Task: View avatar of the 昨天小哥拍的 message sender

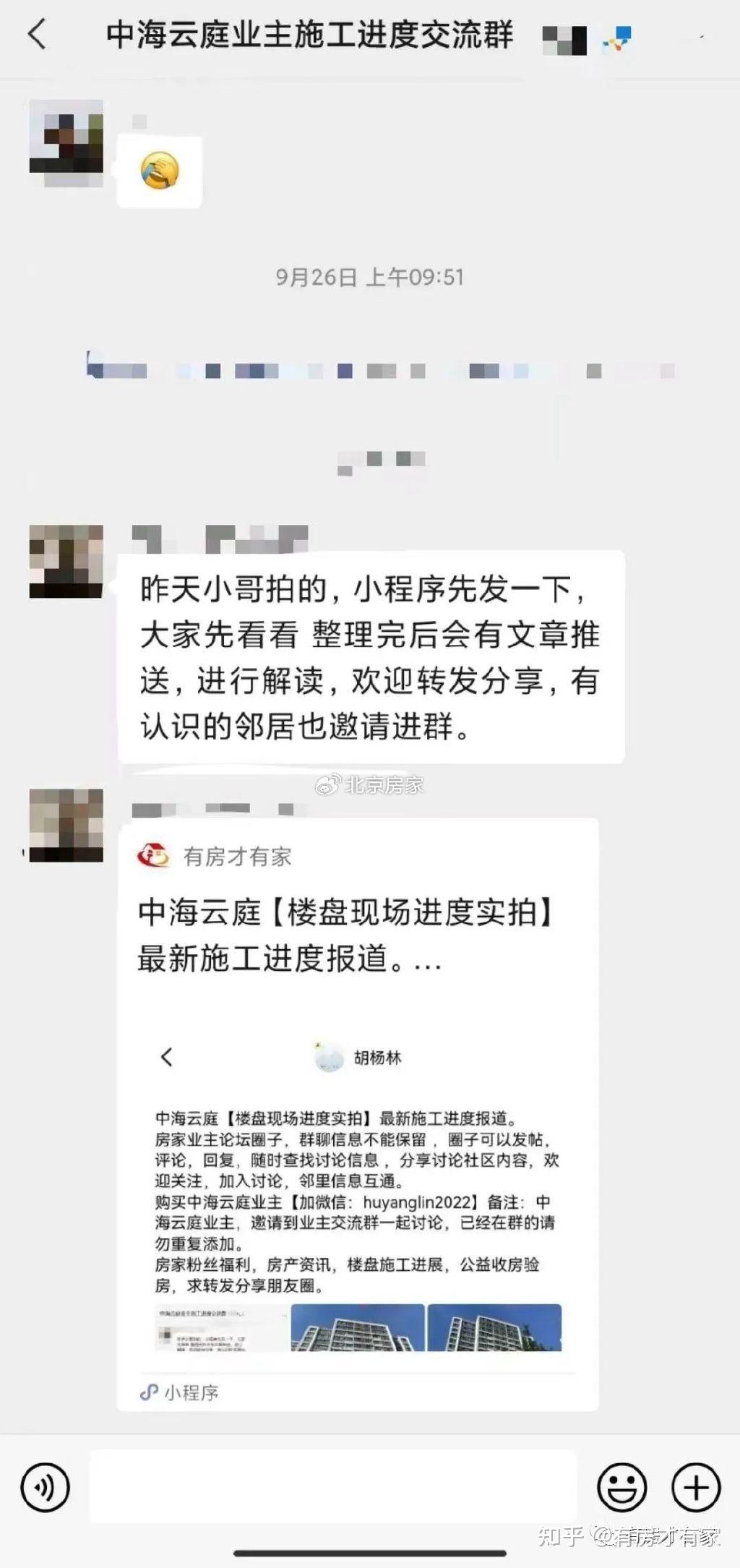Action: (66, 561)
